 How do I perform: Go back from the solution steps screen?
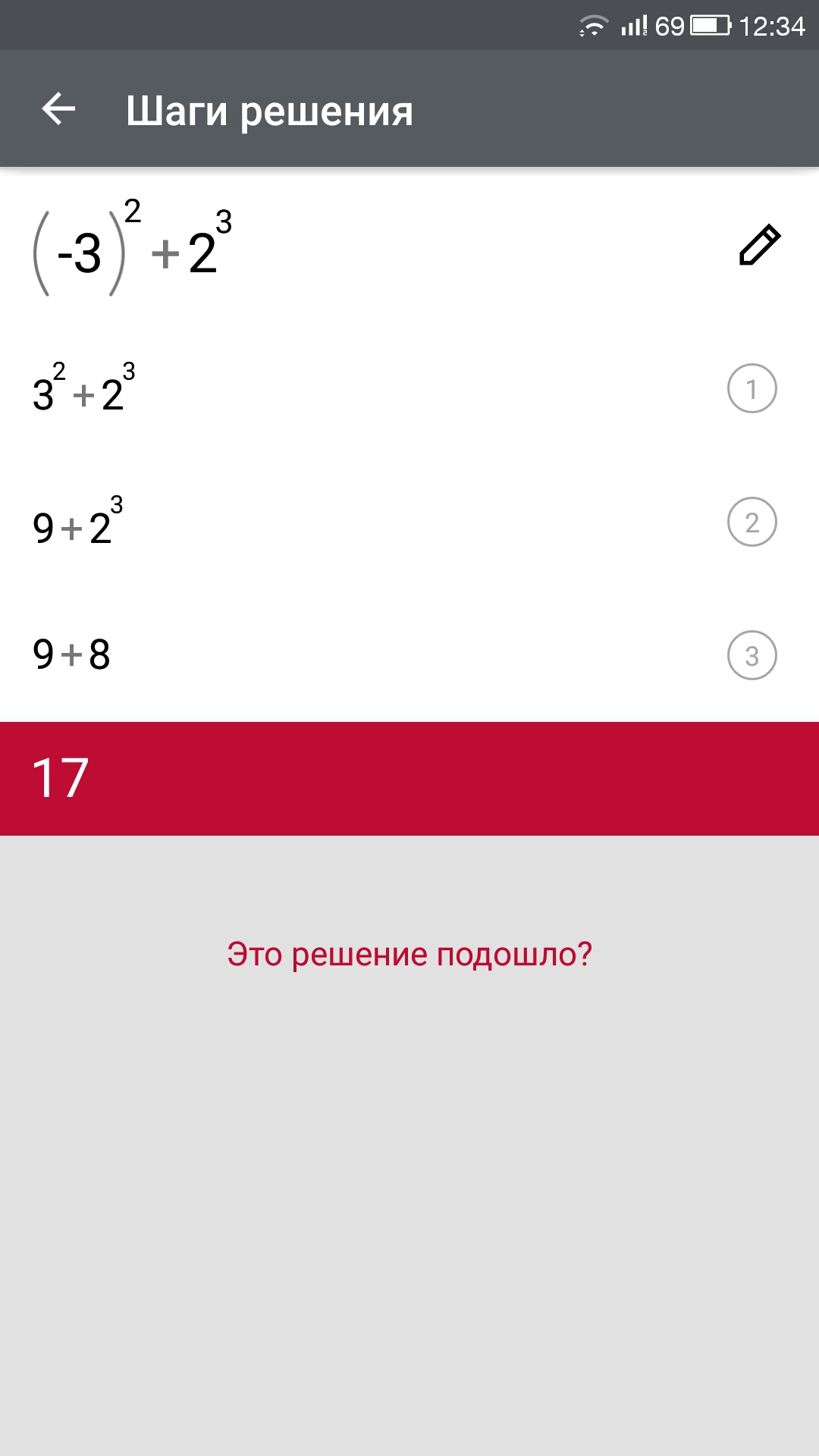tap(58, 109)
